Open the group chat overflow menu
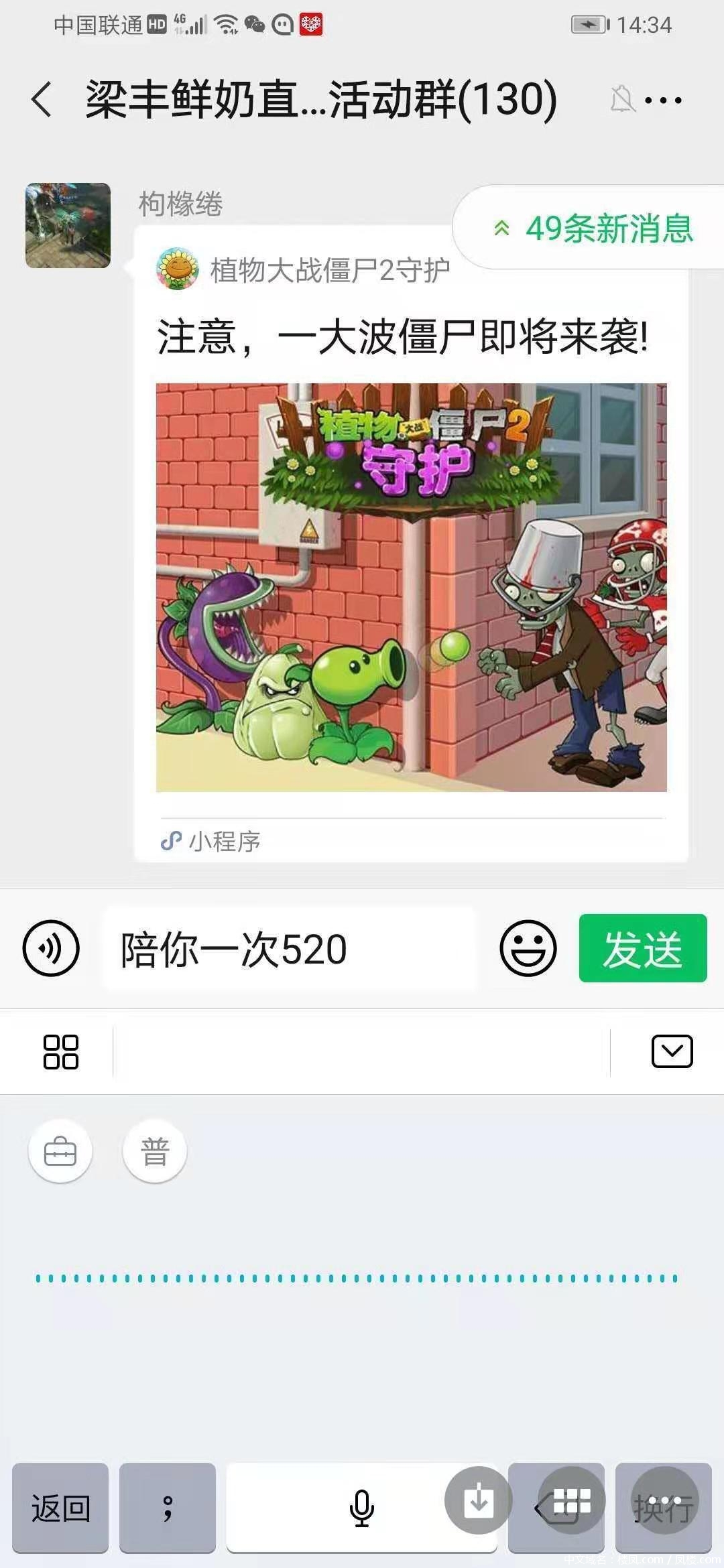Viewport: 724px width, 1568px height. click(662, 101)
